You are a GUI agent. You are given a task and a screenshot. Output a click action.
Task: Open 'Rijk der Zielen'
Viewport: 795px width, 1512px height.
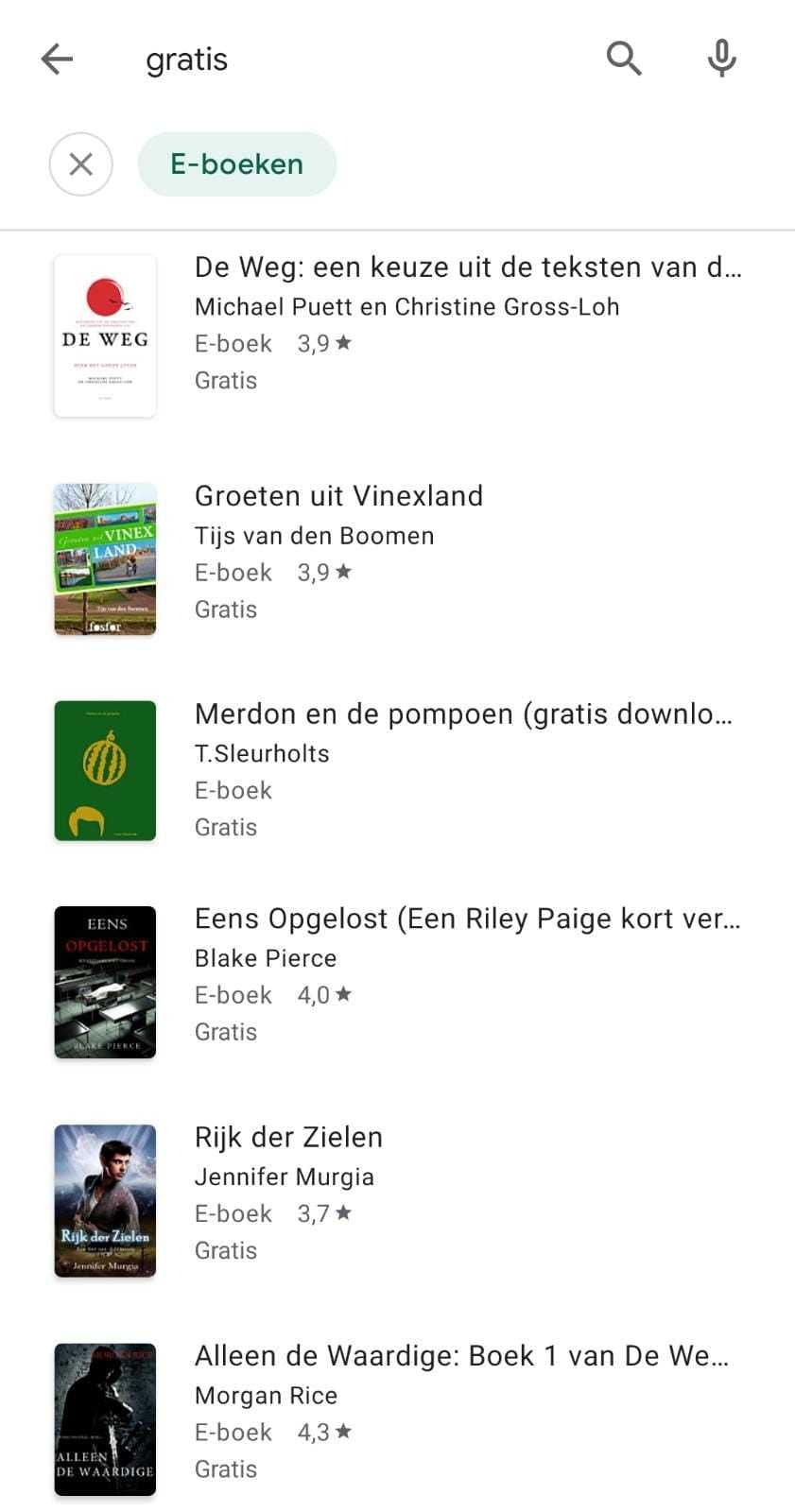288,1137
